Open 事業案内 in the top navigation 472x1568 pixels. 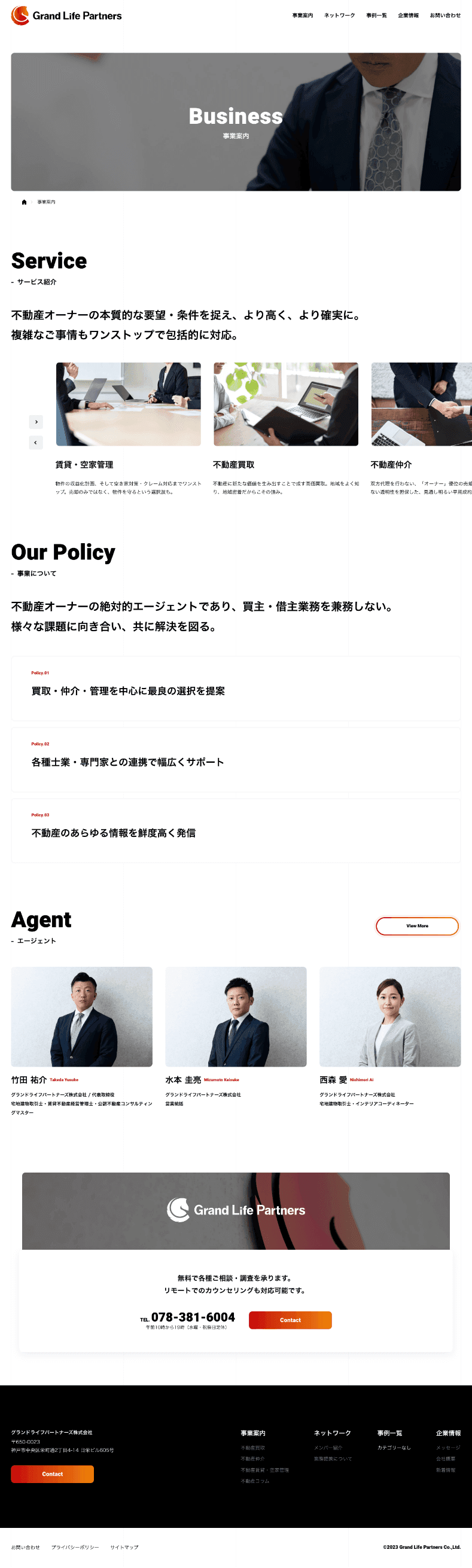click(302, 15)
